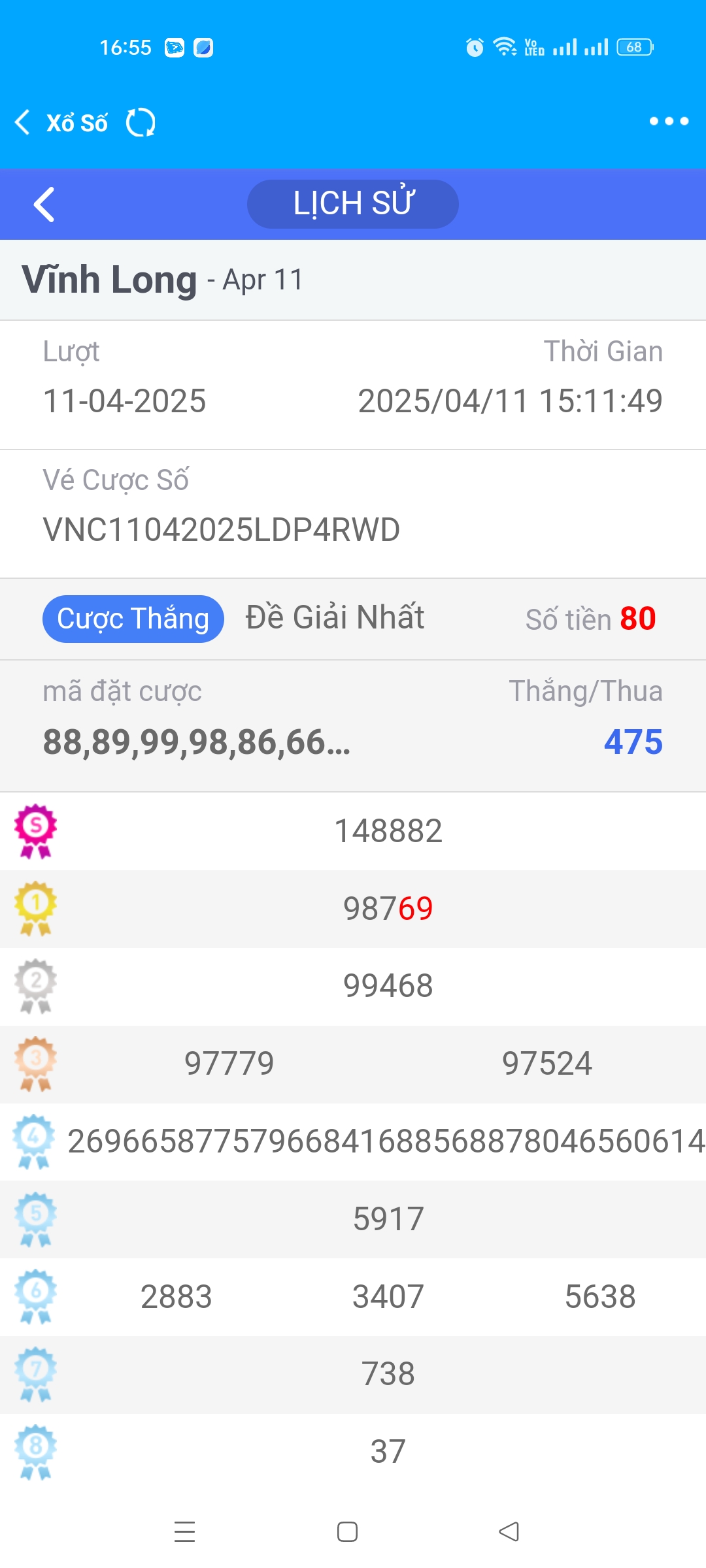
Task: Refresh the Xổ Số page
Action: 141,122
